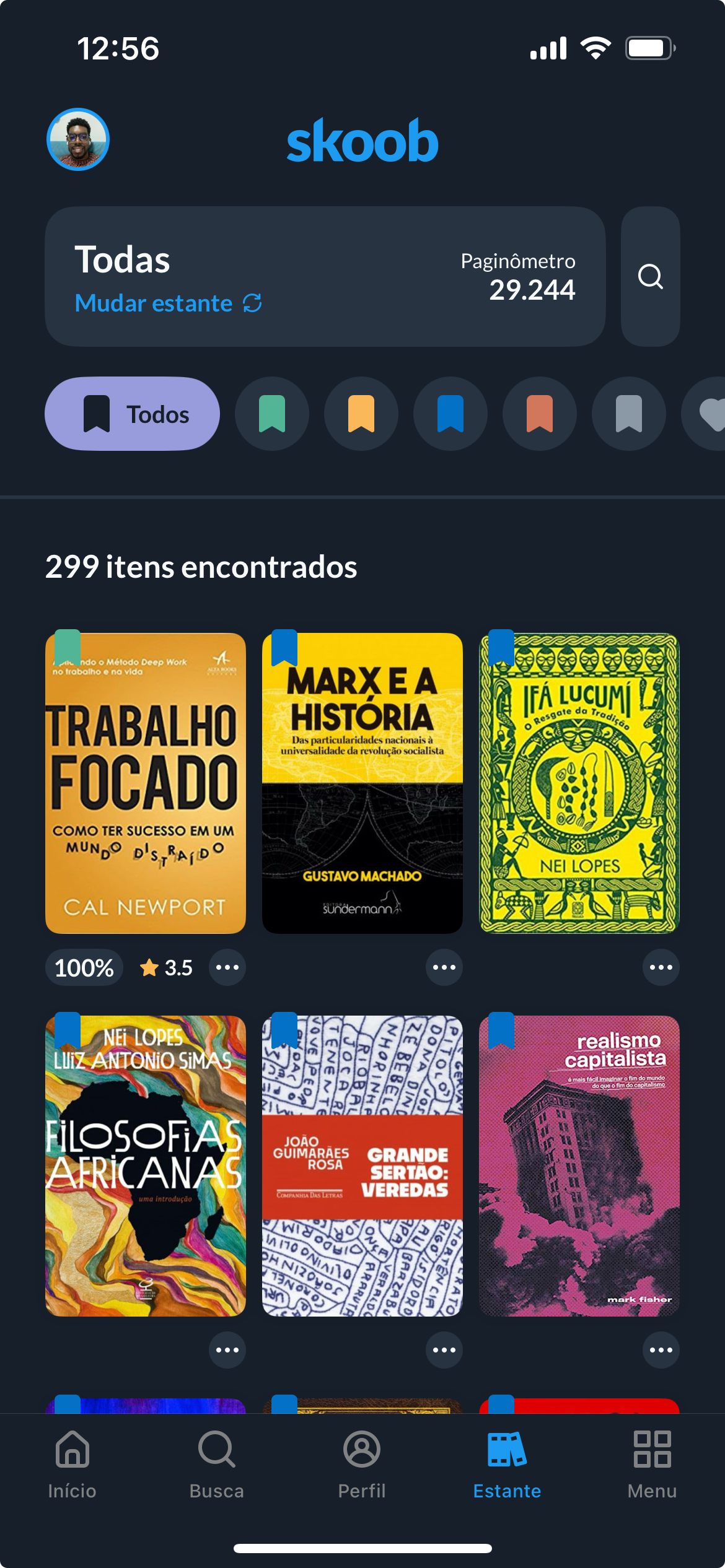The width and height of the screenshot is (725, 1568).
Task: Open the Marx e a História book
Action: tap(362, 783)
